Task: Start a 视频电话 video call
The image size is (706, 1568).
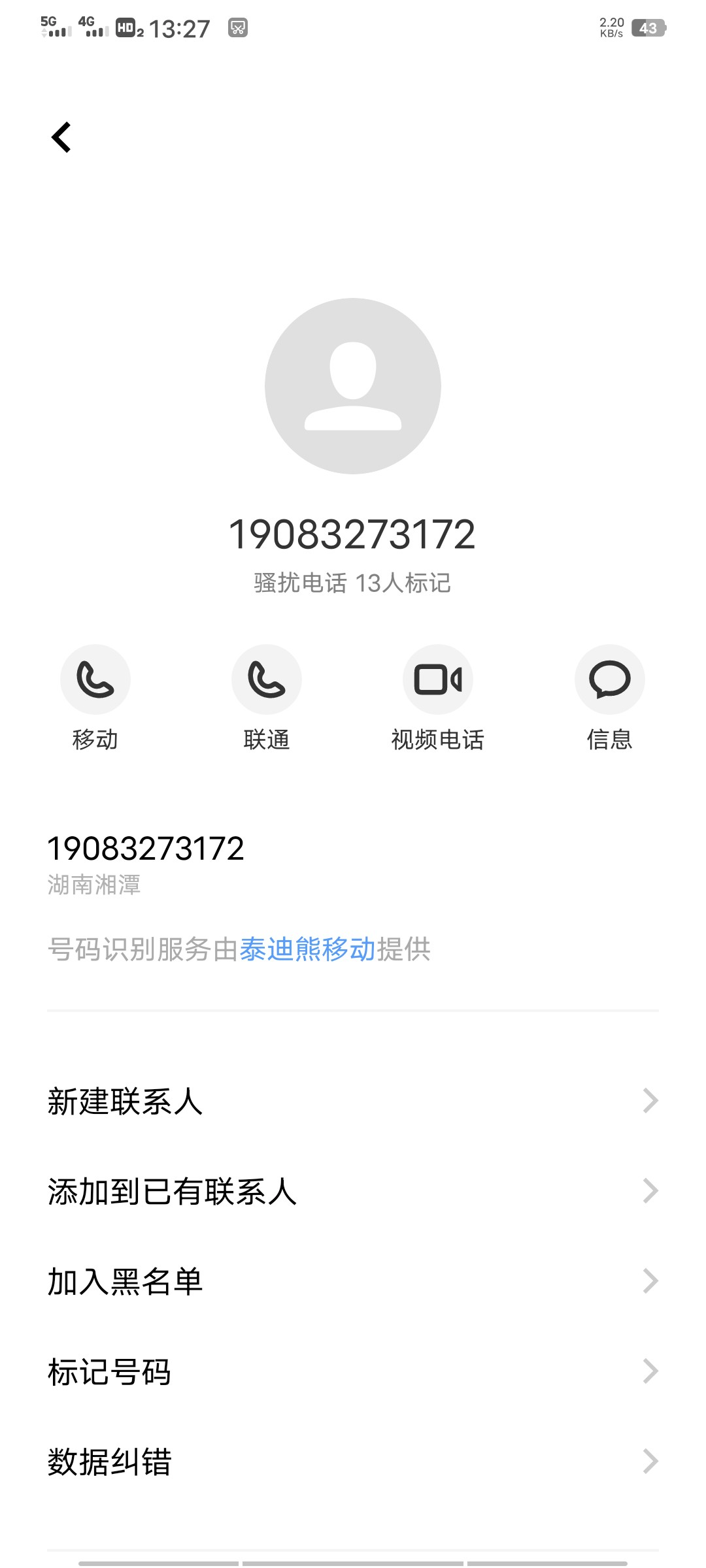Action: (438, 679)
